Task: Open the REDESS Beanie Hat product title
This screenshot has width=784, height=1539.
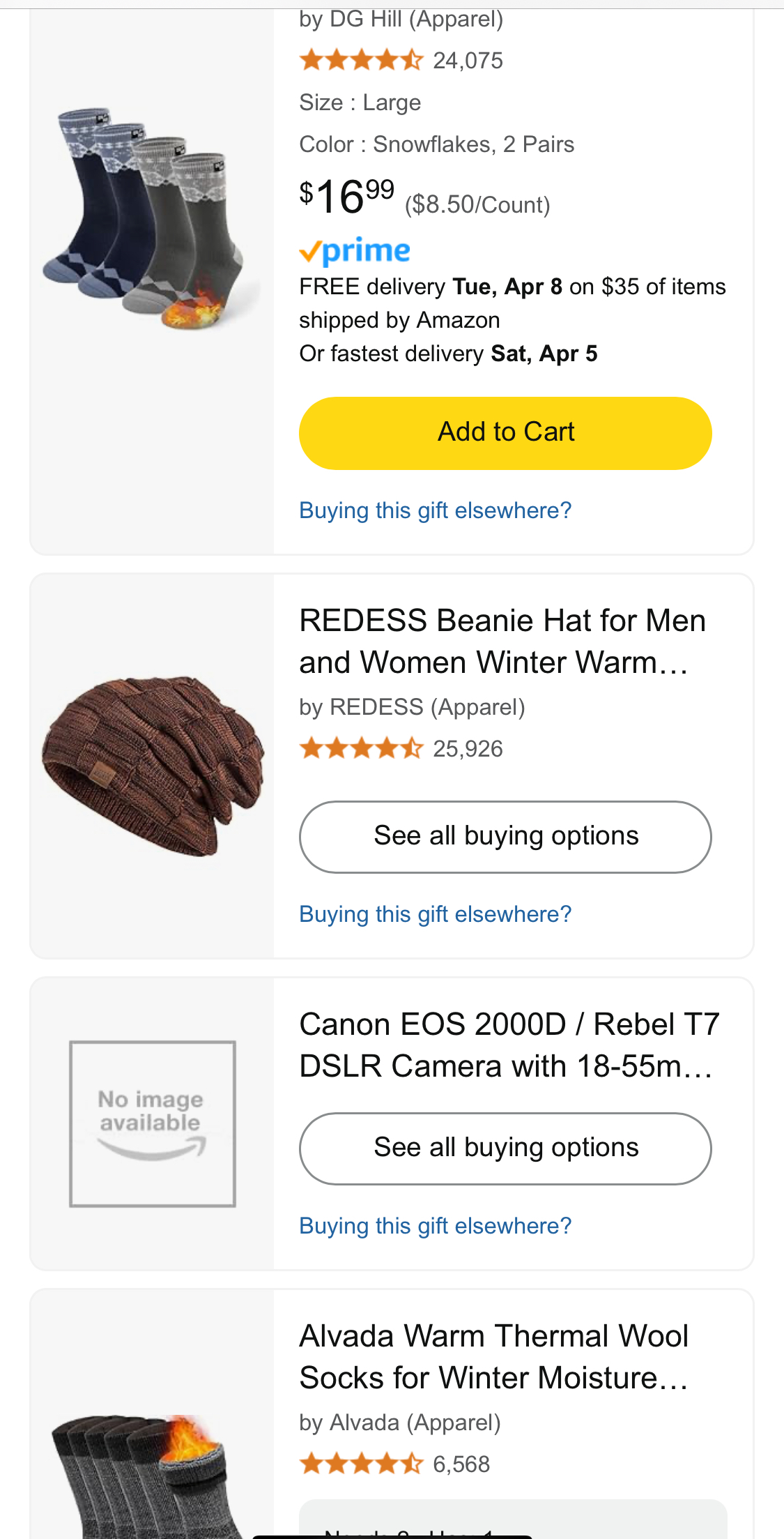Action: [502, 642]
